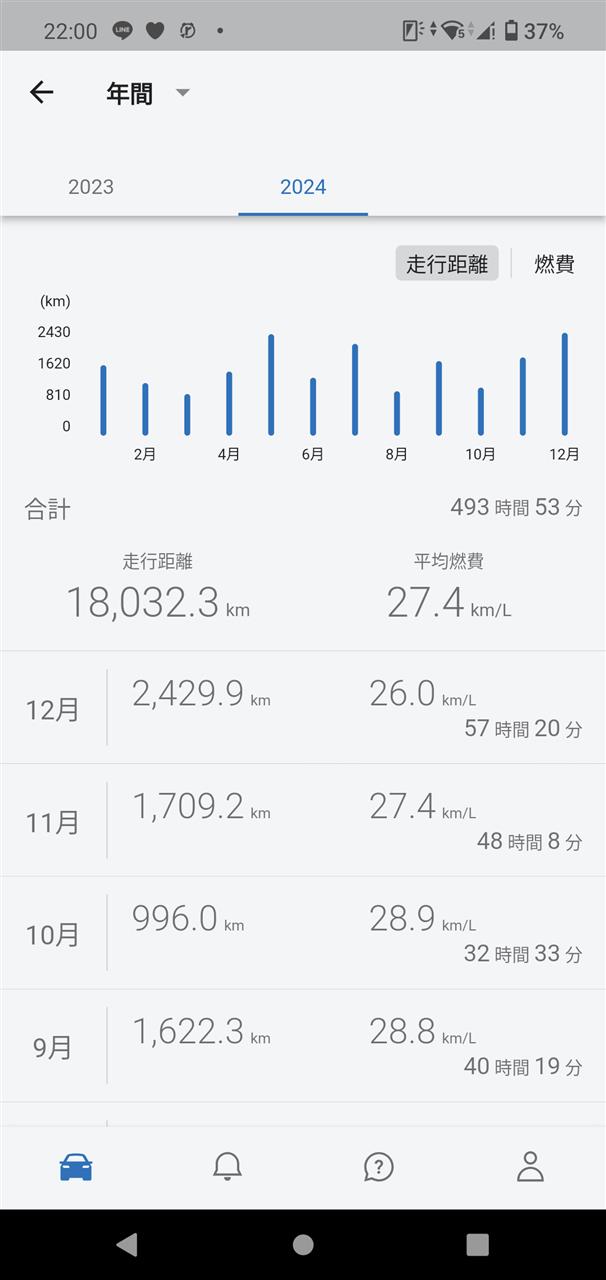Open the 年間 period dropdown
Viewport: 606px width, 1280px height.
[148, 93]
